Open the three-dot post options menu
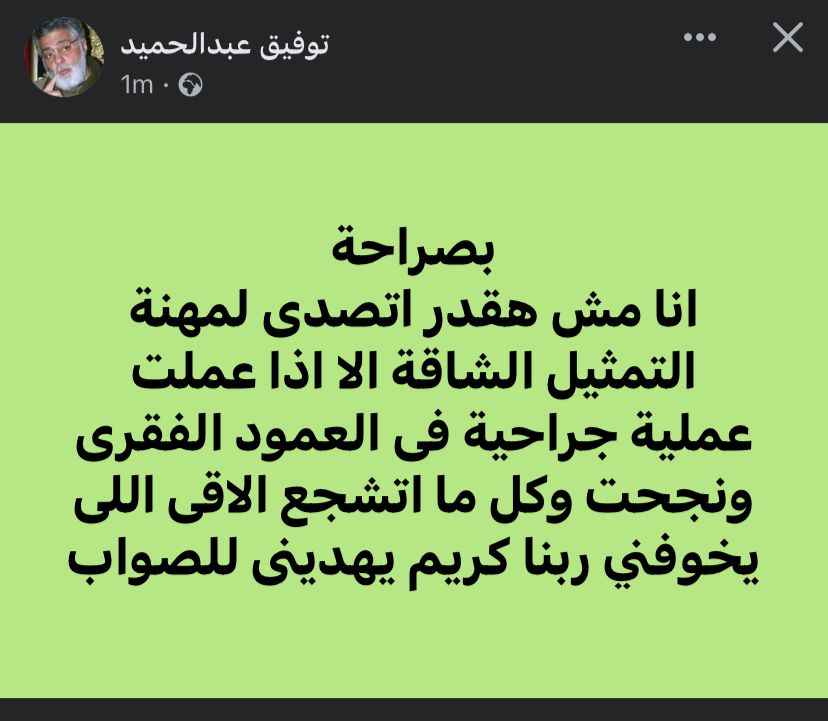Viewport: 828px width, 721px height. (x=699, y=38)
